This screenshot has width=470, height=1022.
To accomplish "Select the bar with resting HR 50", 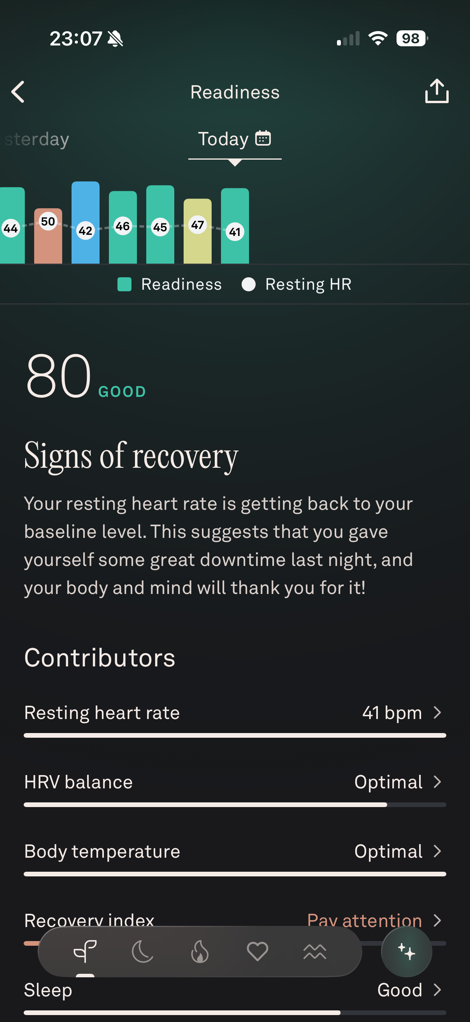I will pos(48,235).
